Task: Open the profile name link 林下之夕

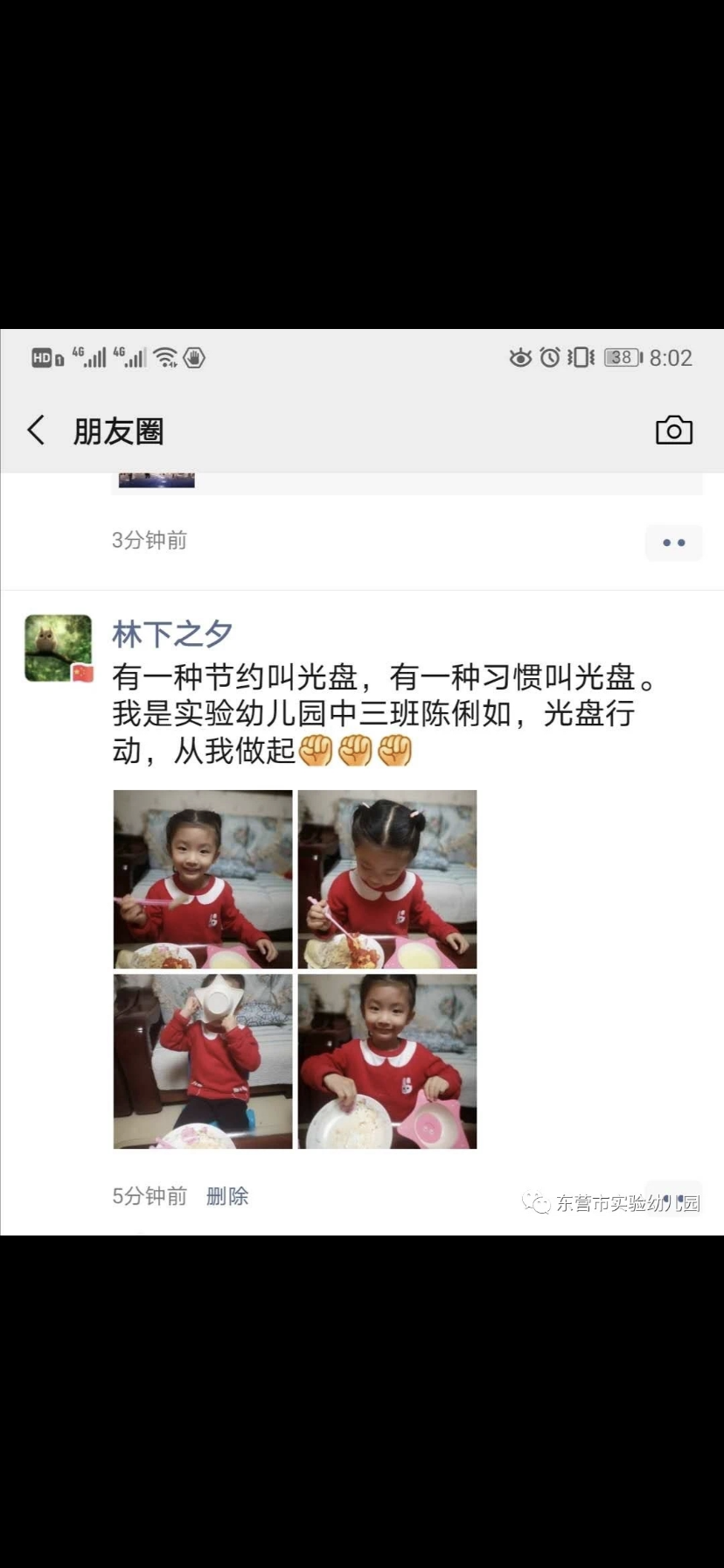Action: (x=172, y=633)
